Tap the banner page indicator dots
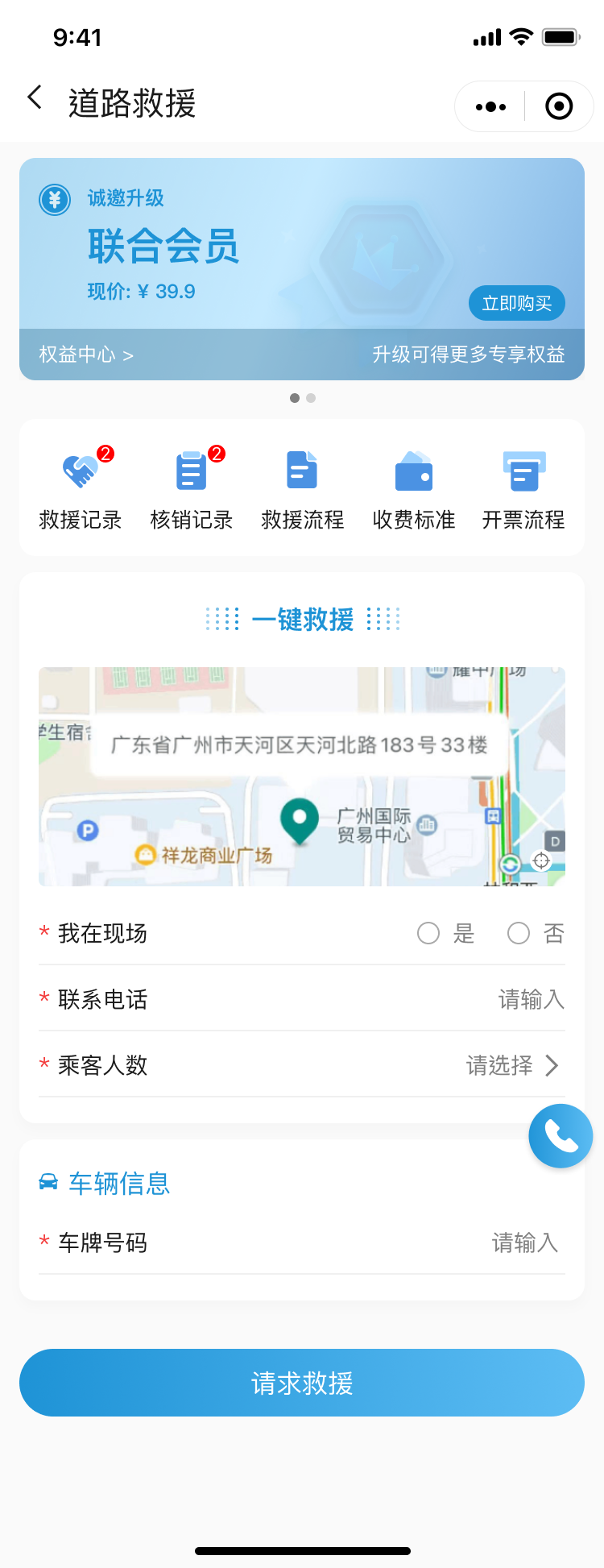 pyautogui.click(x=303, y=398)
